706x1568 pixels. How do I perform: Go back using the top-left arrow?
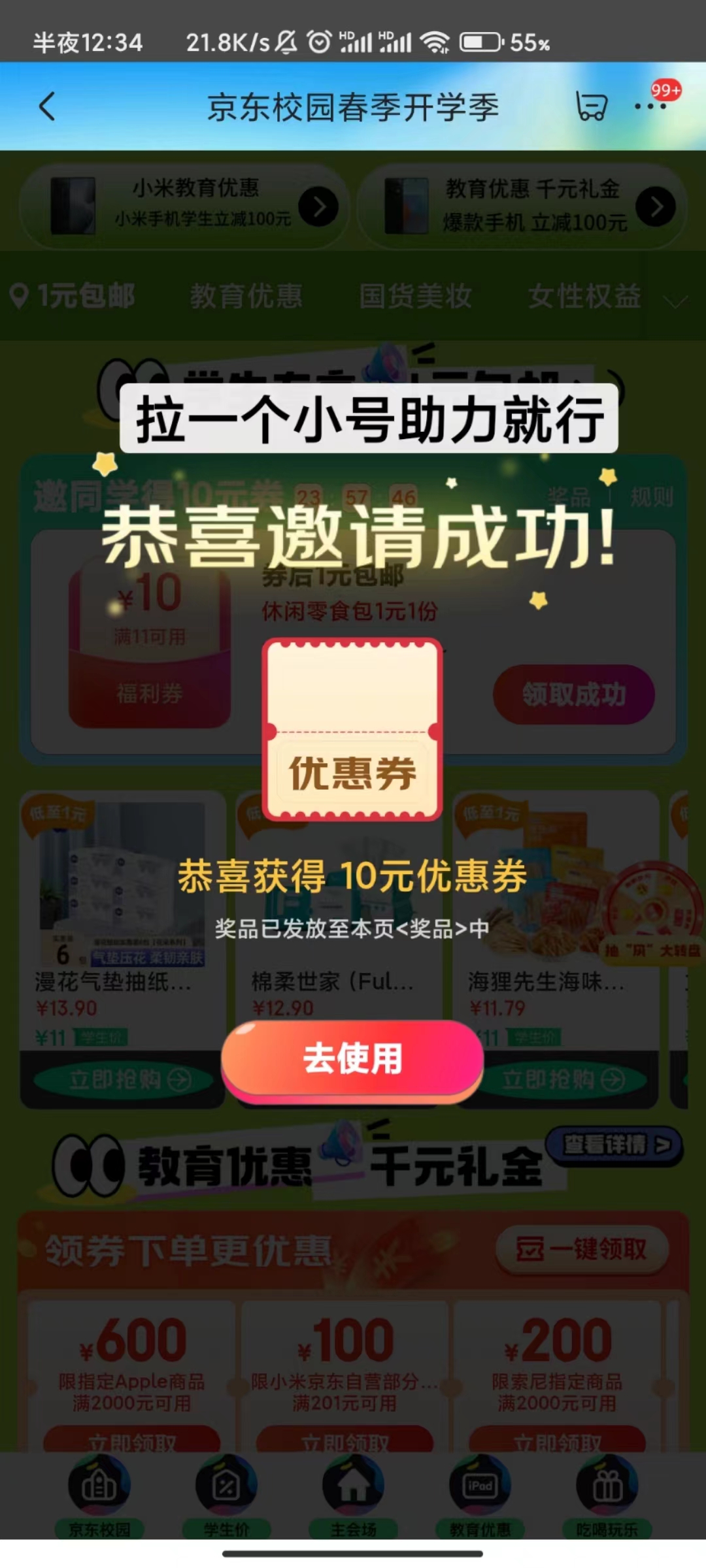click(47, 106)
